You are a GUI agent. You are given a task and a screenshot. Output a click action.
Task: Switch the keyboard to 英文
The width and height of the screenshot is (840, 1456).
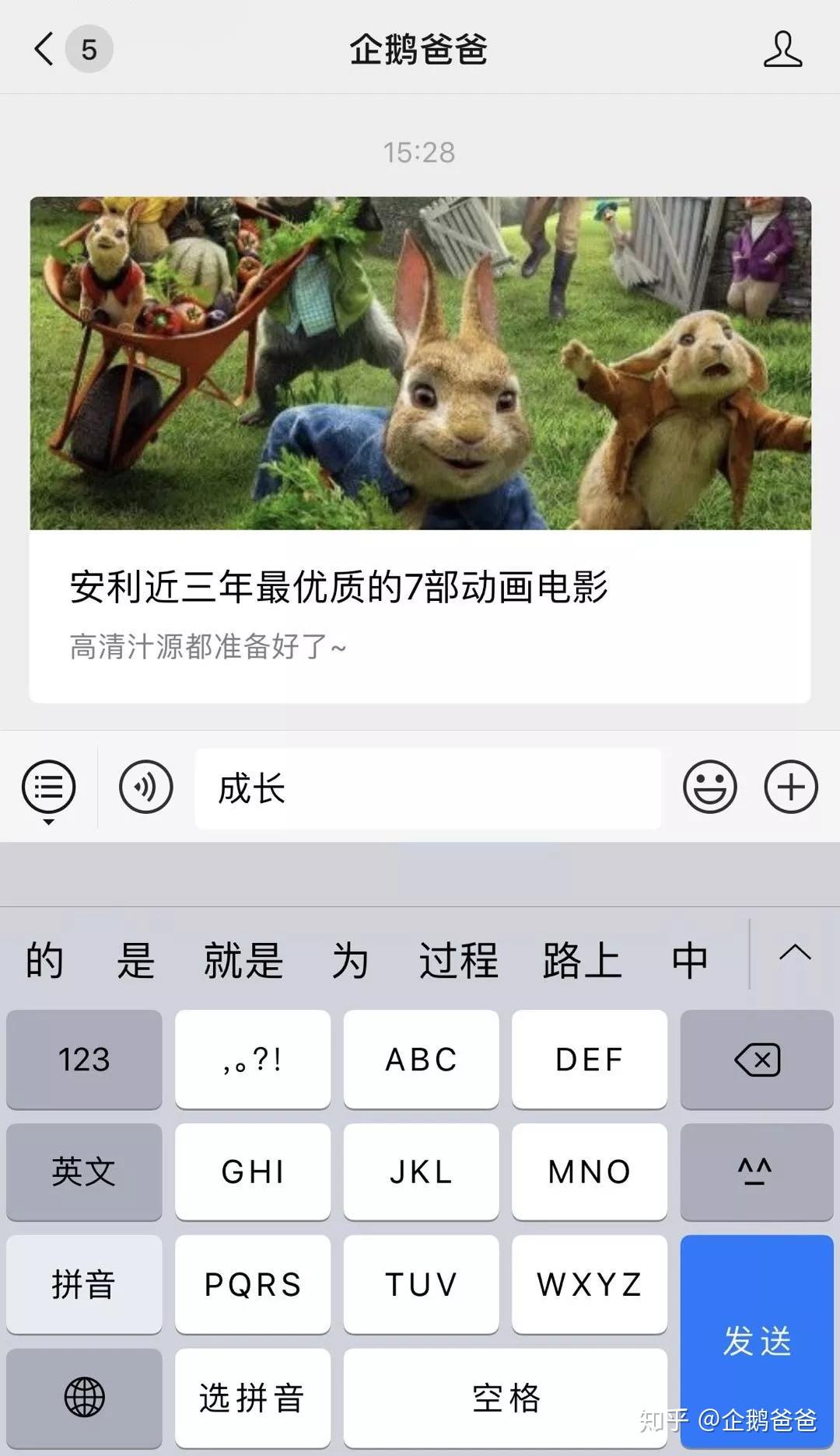pyautogui.click(x=84, y=1171)
